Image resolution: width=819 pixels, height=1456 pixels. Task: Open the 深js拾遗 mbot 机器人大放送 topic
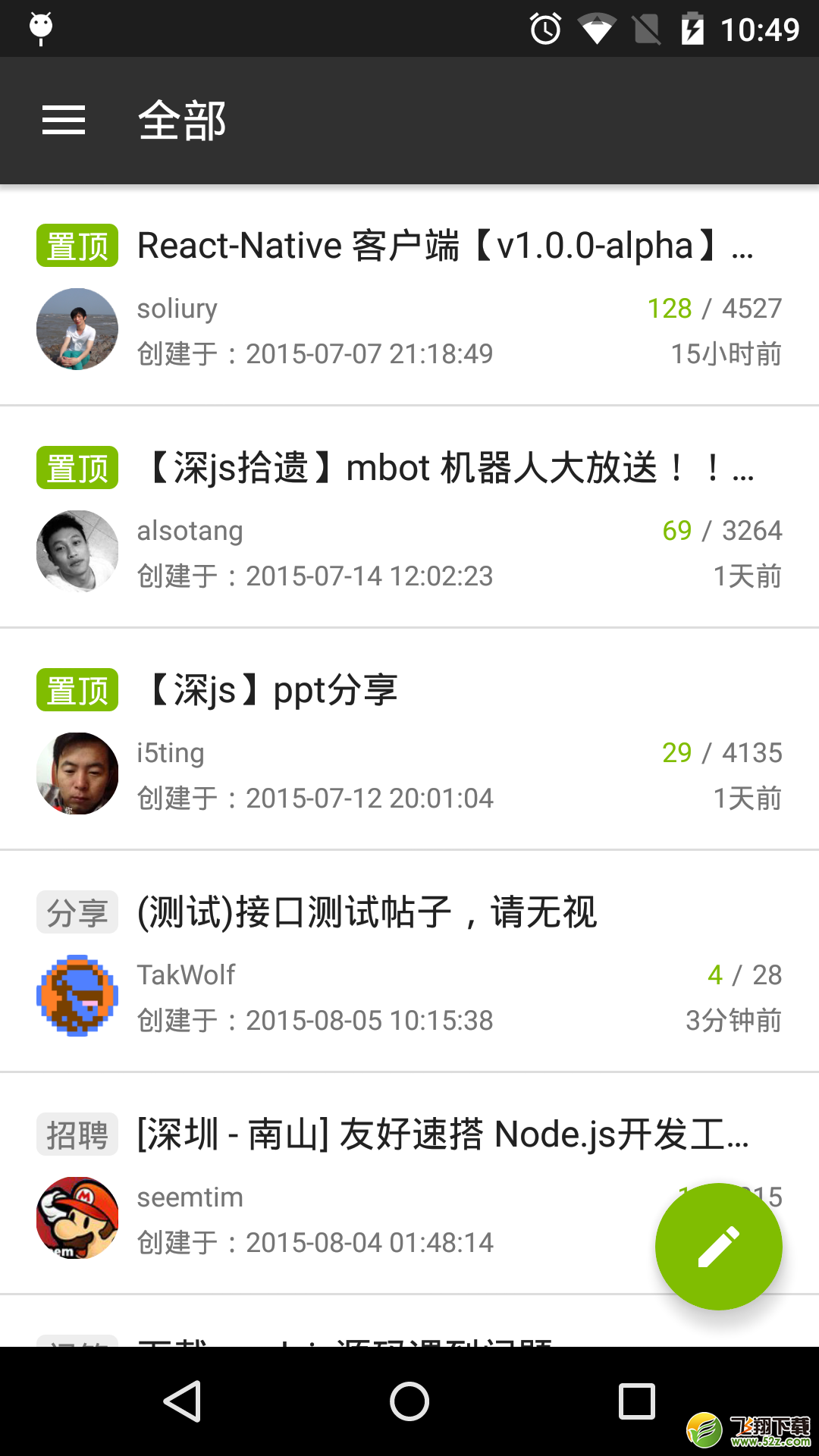pos(409,517)
